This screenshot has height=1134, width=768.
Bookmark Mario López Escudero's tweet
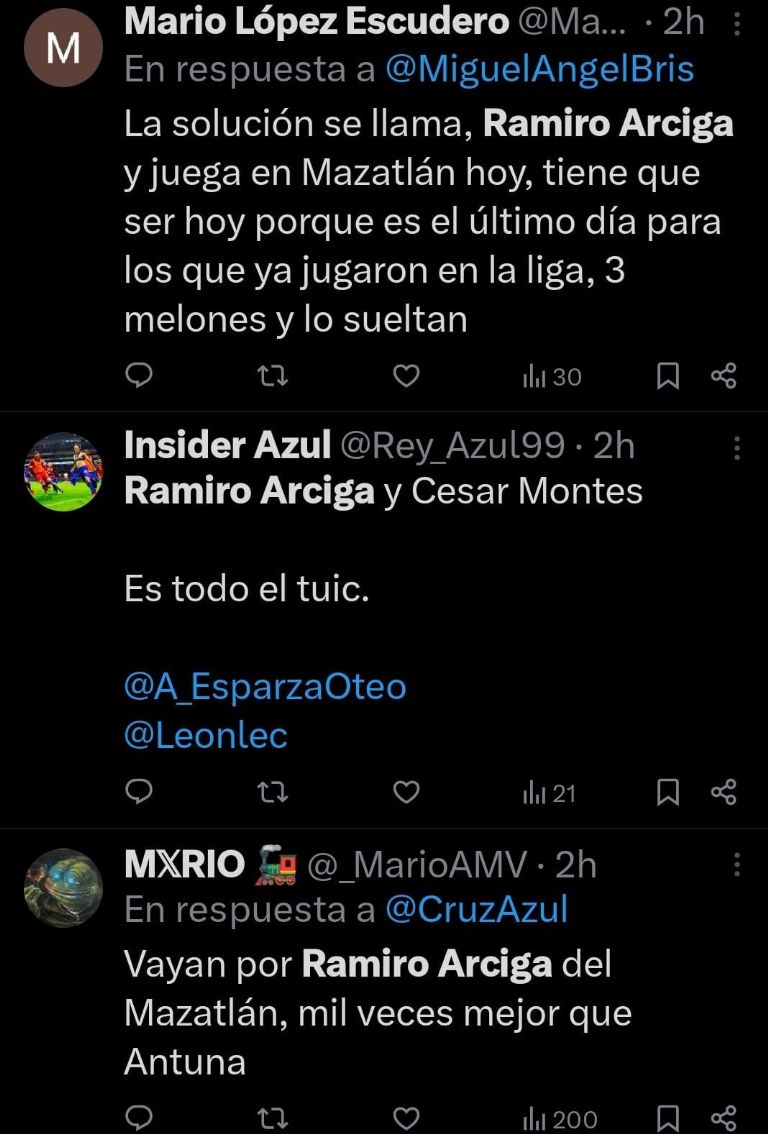[668, 376]
